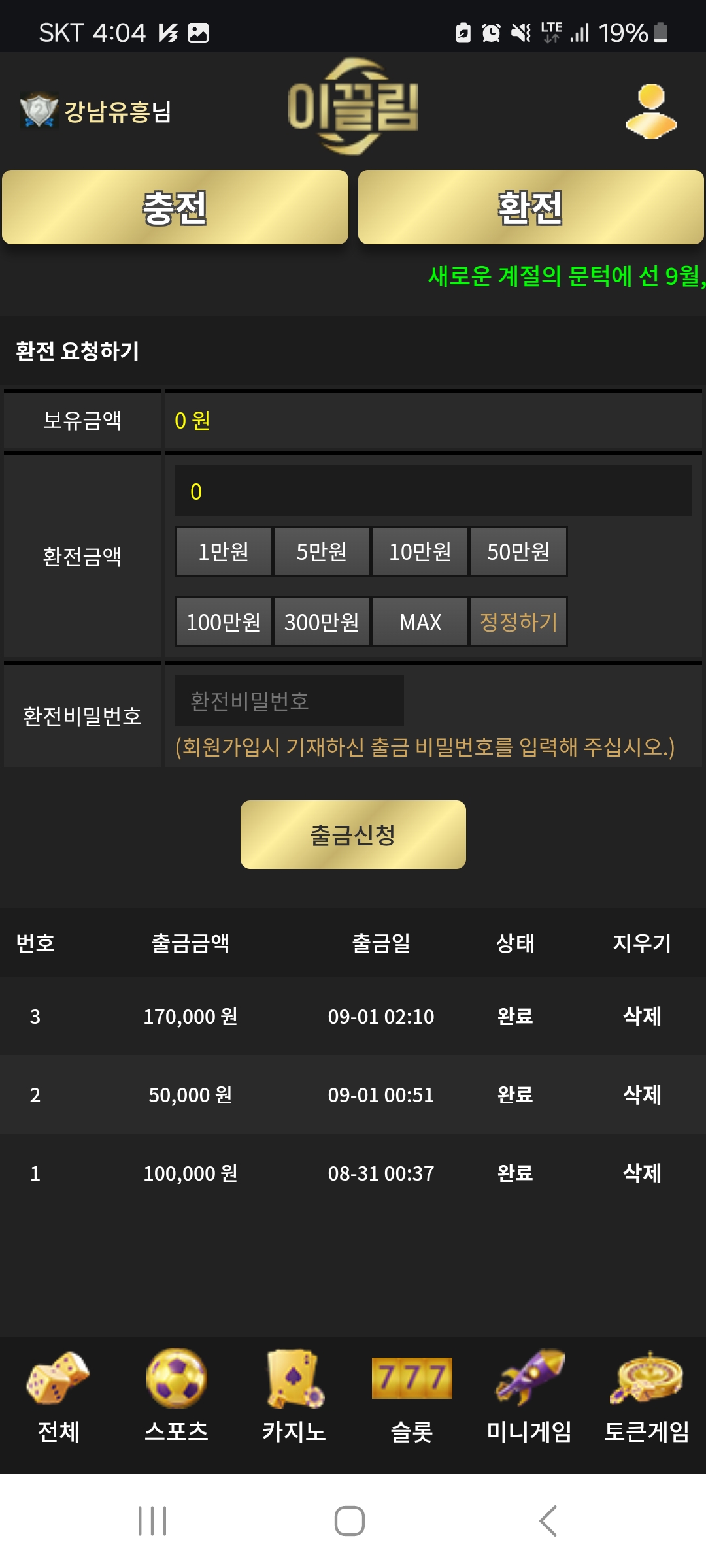This screenshot has height=1568, width=706.
Task: Add 300만원 to the amount
Action: coord(322,623)
